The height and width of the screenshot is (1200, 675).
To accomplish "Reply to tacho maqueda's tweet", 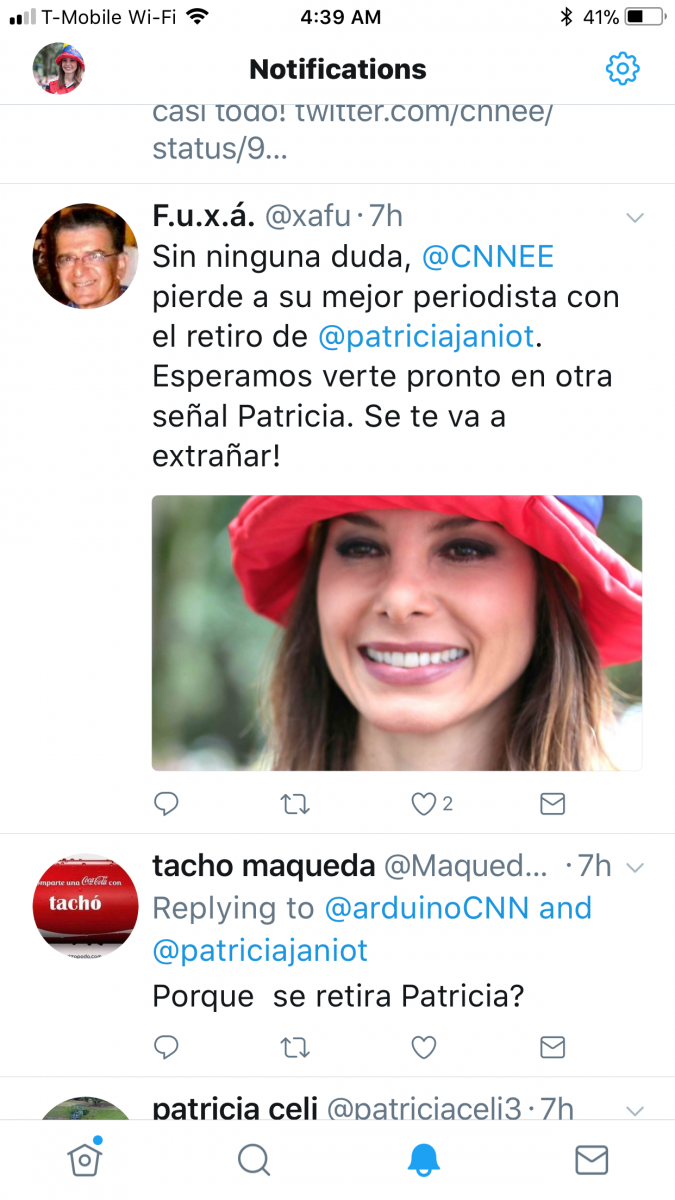I will (167, 1047).
